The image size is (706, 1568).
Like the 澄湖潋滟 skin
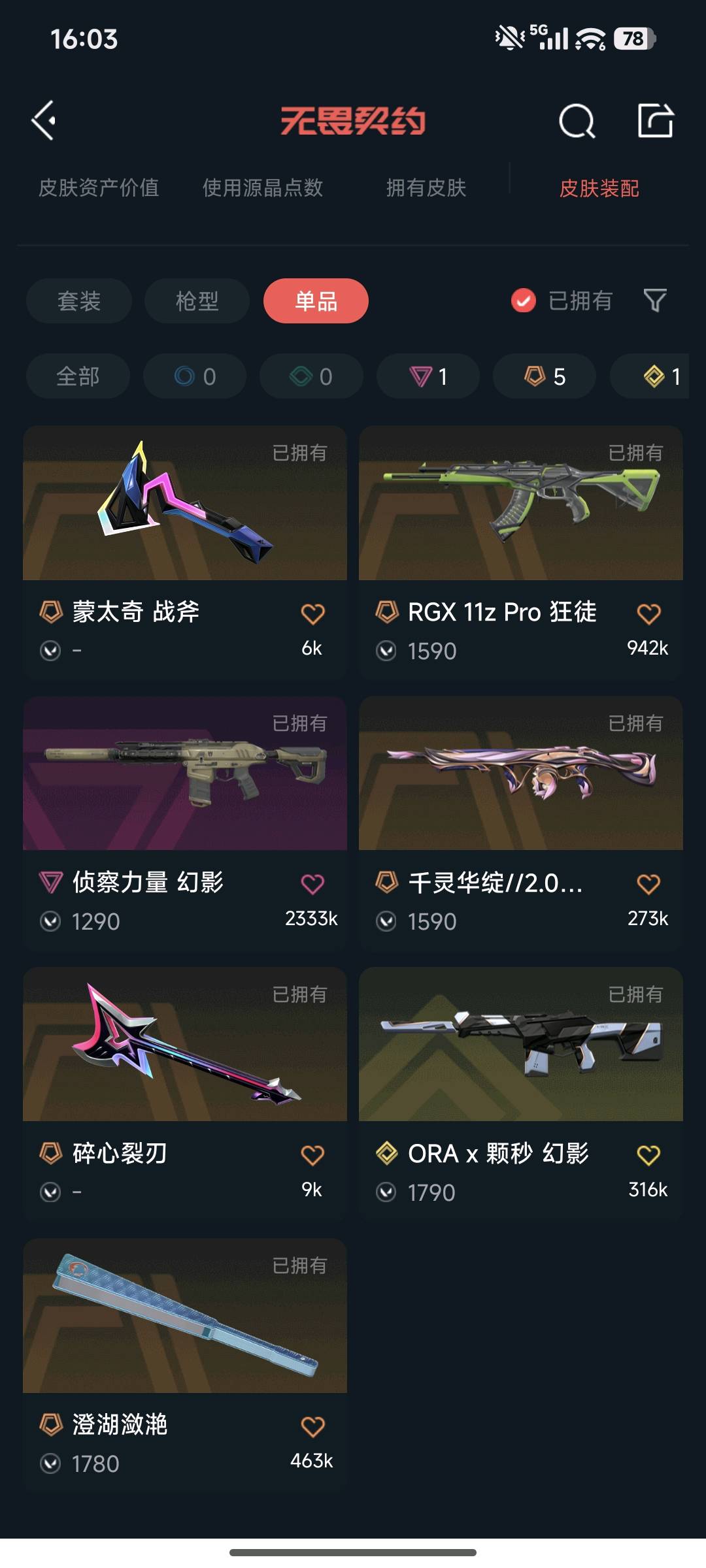tap(312, 1426)
